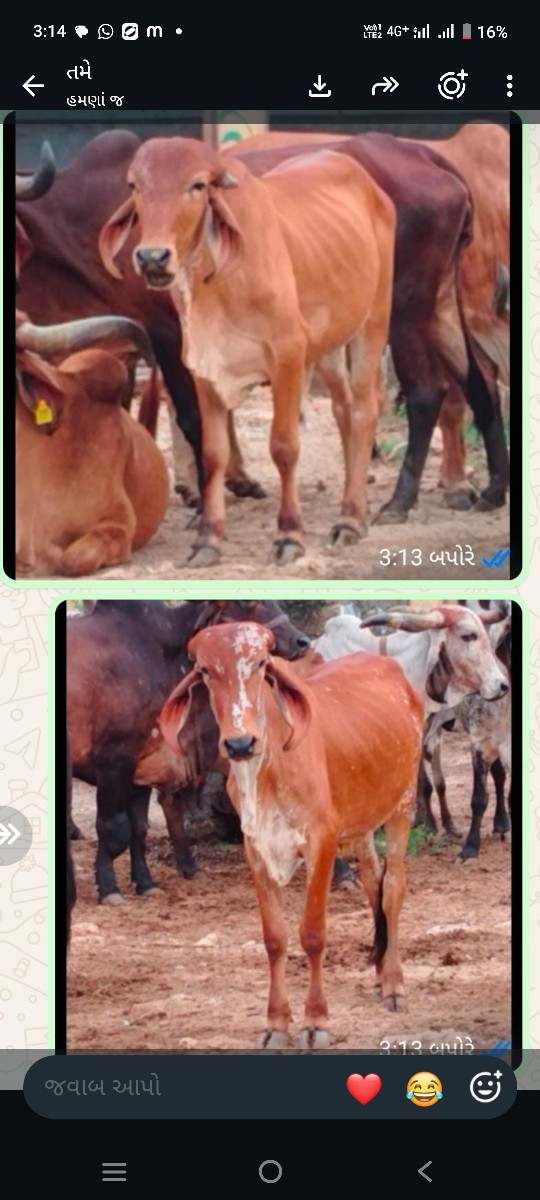
Task: Open the second cow photo with spotted forehead
Action: pyautogui.click(x=288, y=825)
